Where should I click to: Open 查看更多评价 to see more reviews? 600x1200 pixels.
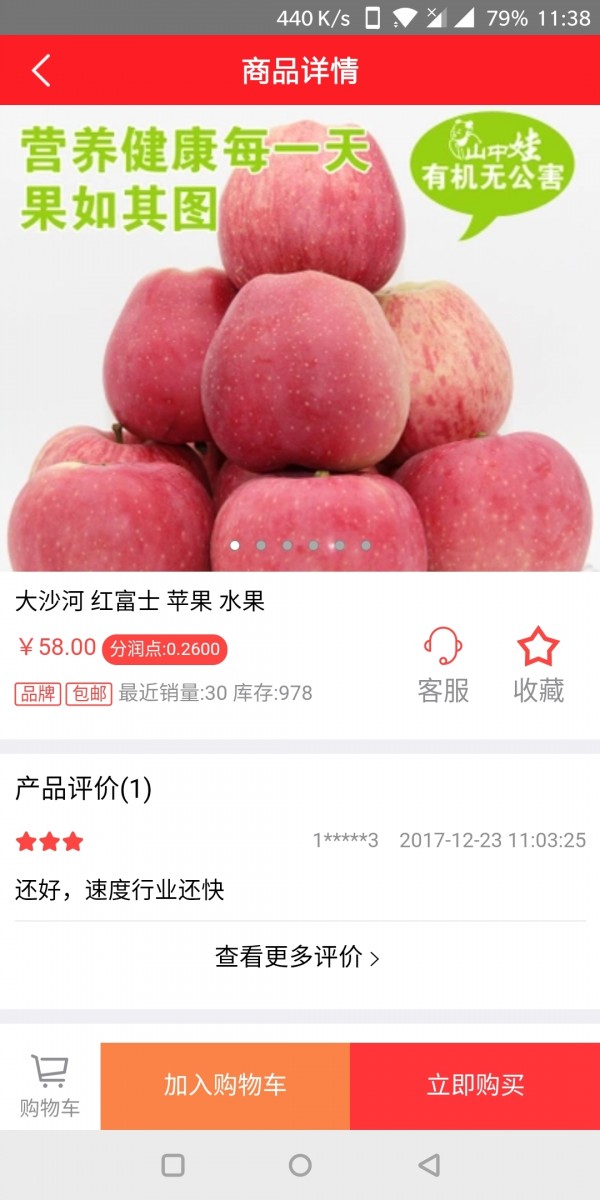point(298,957)
